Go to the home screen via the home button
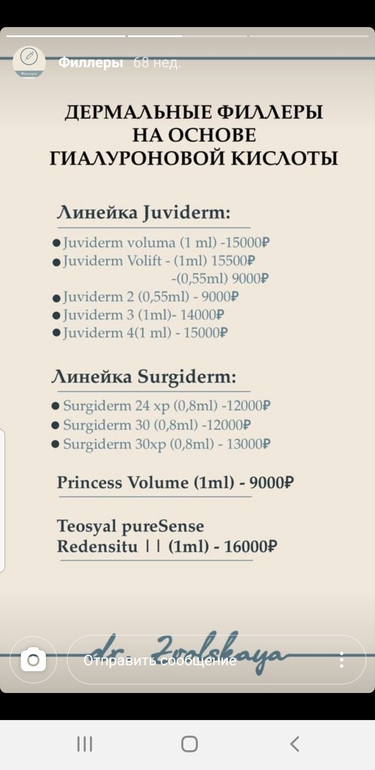The height and width of the screenshot is (770, 375). [x=189, y=744]
